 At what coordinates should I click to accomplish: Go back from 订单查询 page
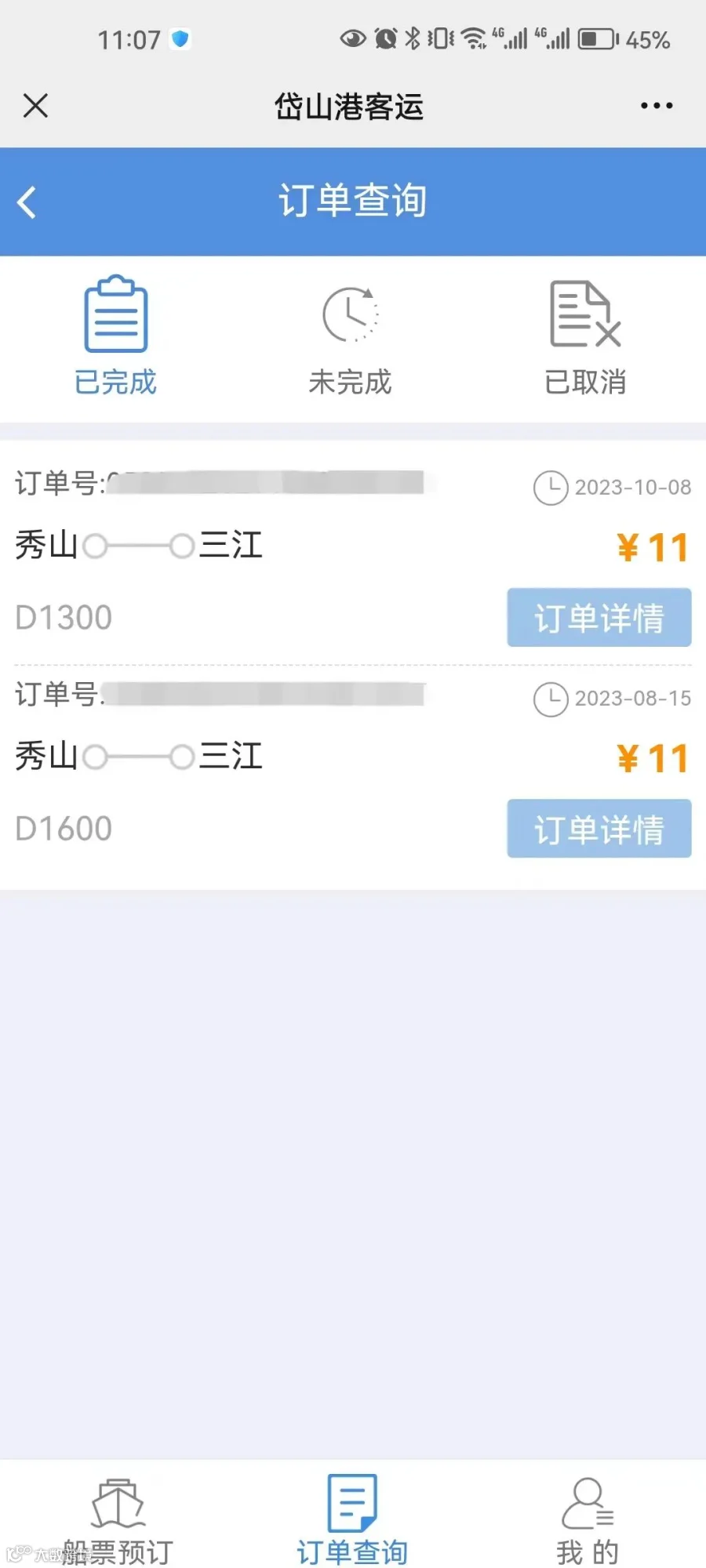click(x=27, y=202)
